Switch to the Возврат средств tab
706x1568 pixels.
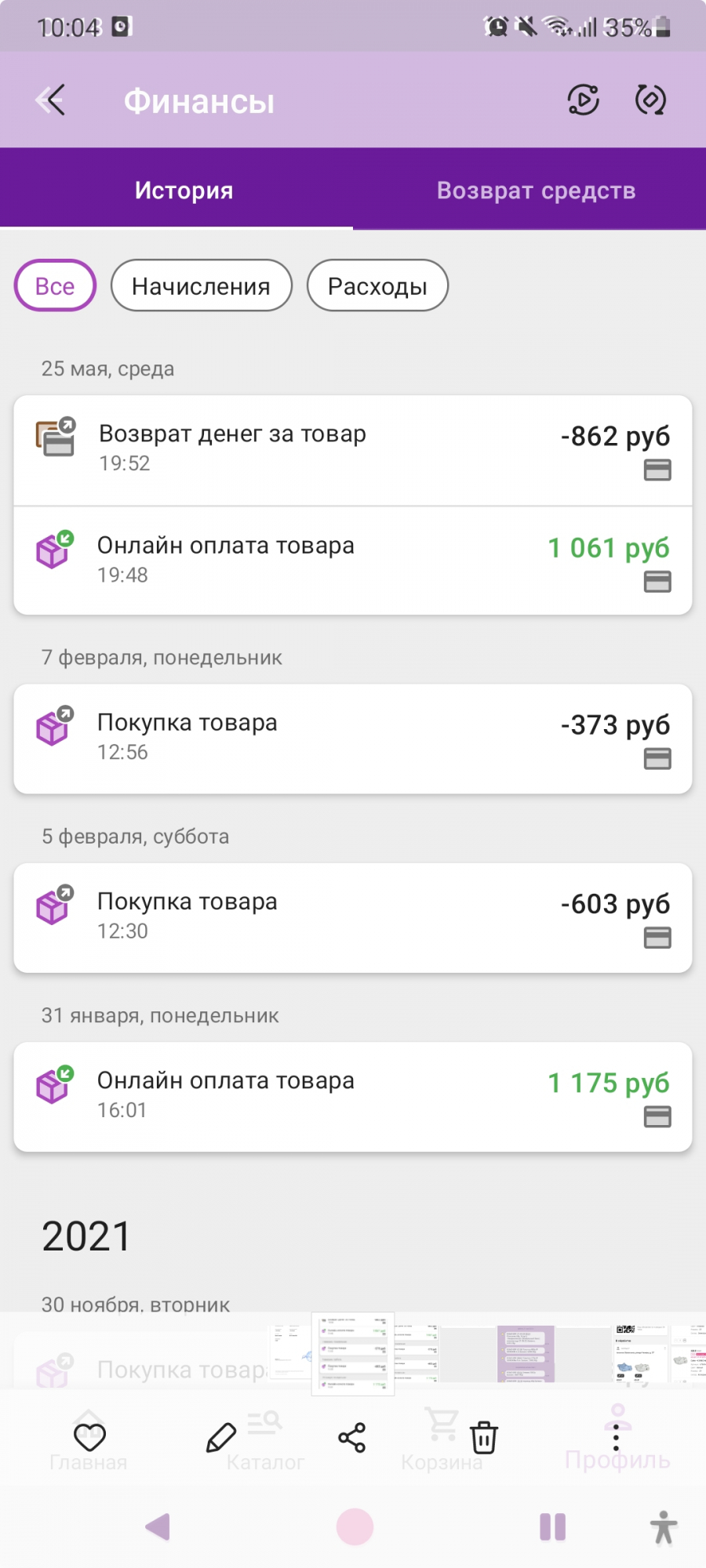click(x=536, y=191)
